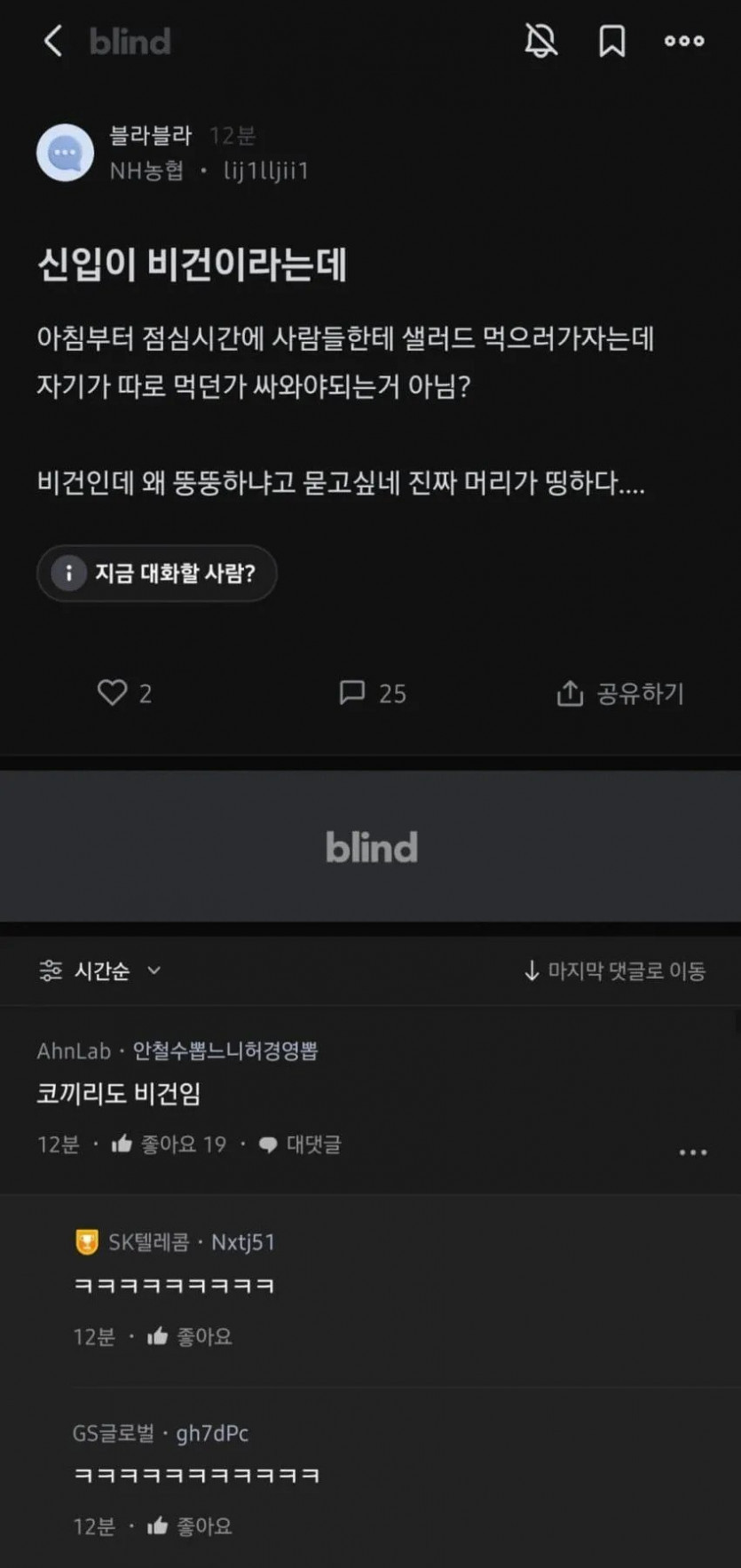The height and width of the screenshot is (1568, 741).
Task: Go back using the top-left arrow
Action: [x=52, y=41]
